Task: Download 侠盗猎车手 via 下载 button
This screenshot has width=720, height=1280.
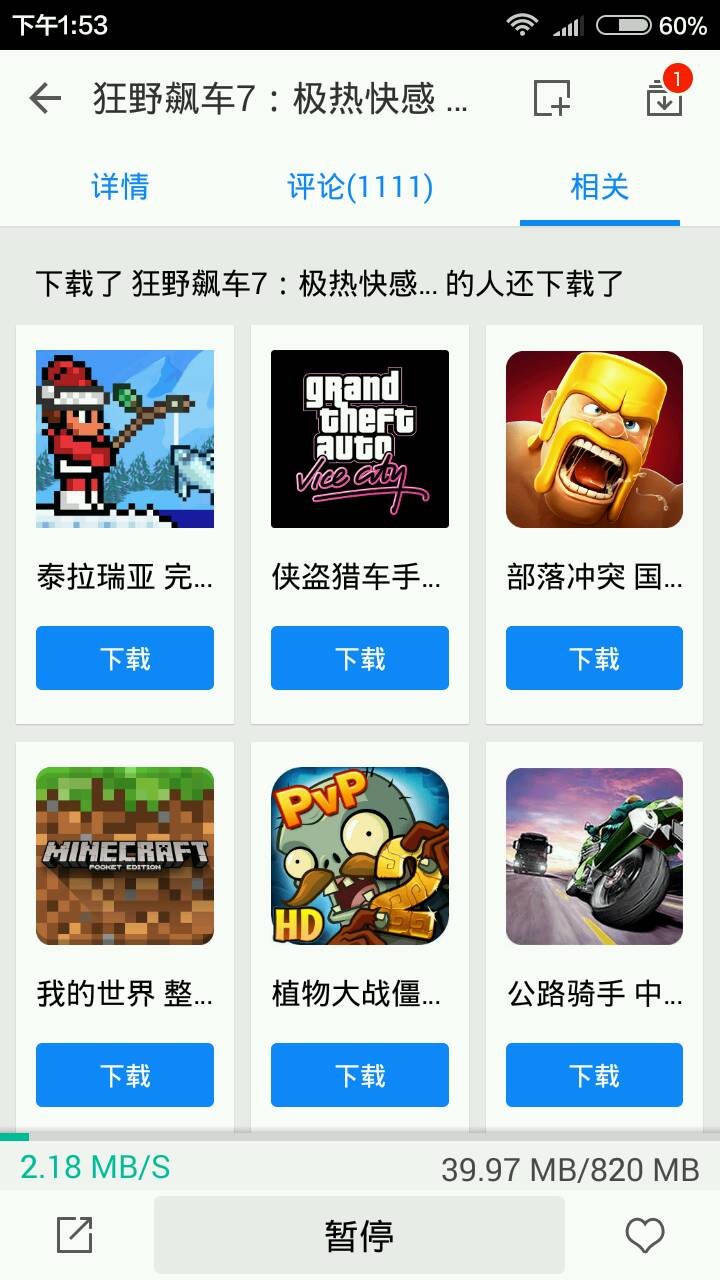Action: pyautogui.click(x=360, y=658)
